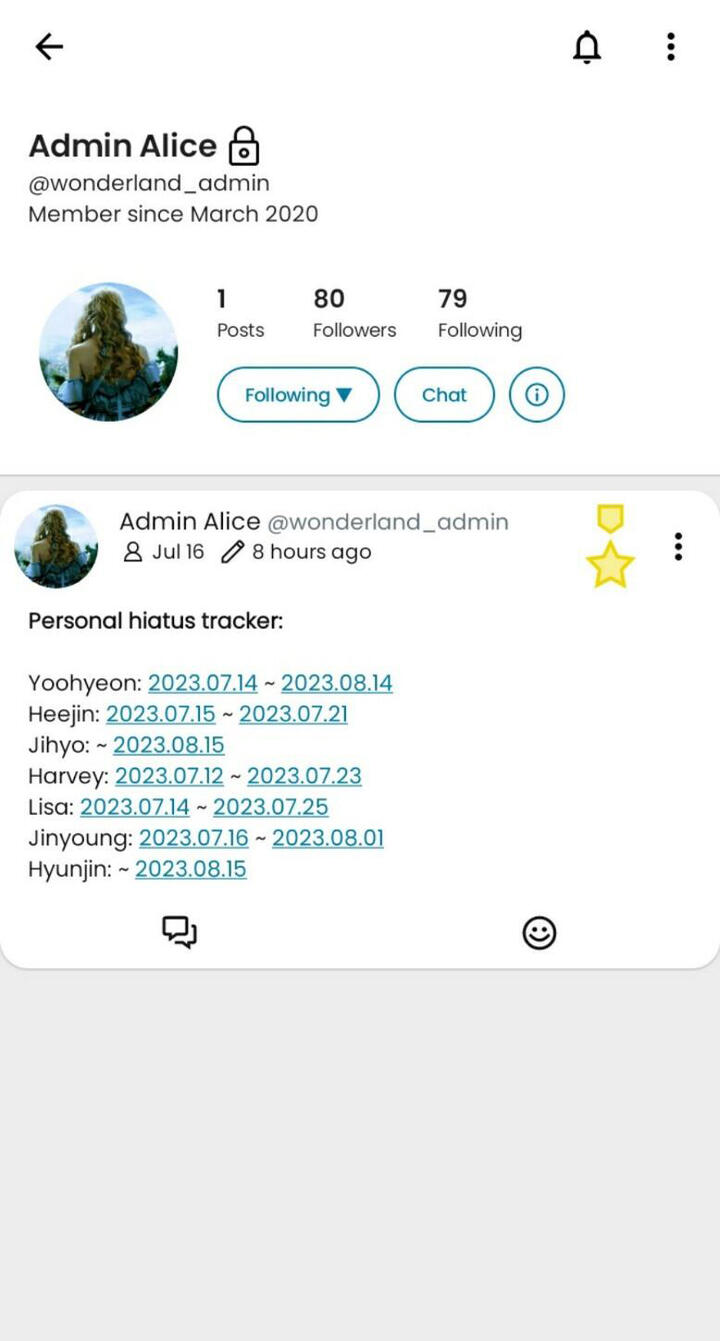720x1341 pixels.
Task: Open the notifications bell
Action: [x=587, y=46]
